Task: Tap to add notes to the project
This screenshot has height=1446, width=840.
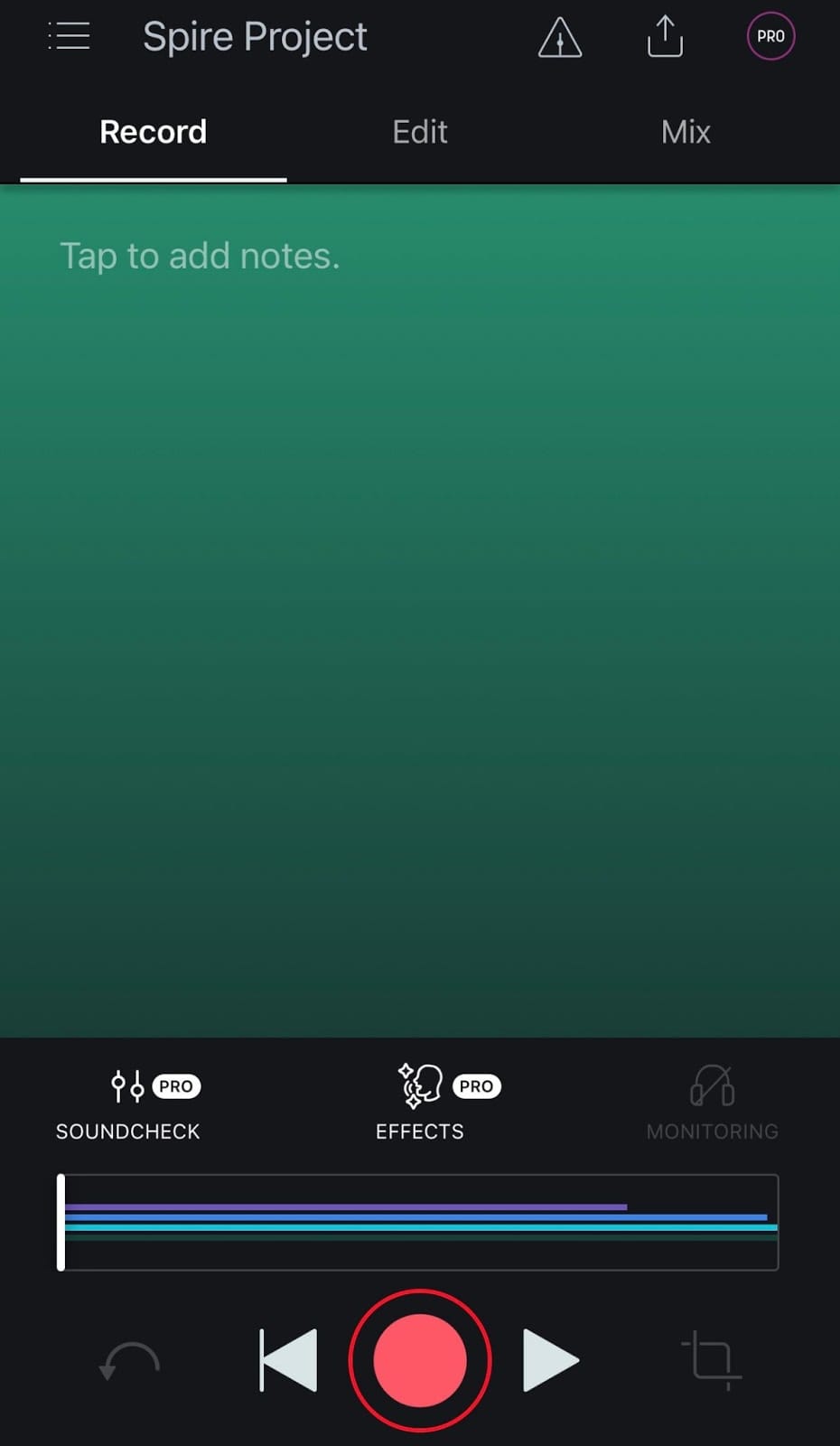Action: coord(200,256)
